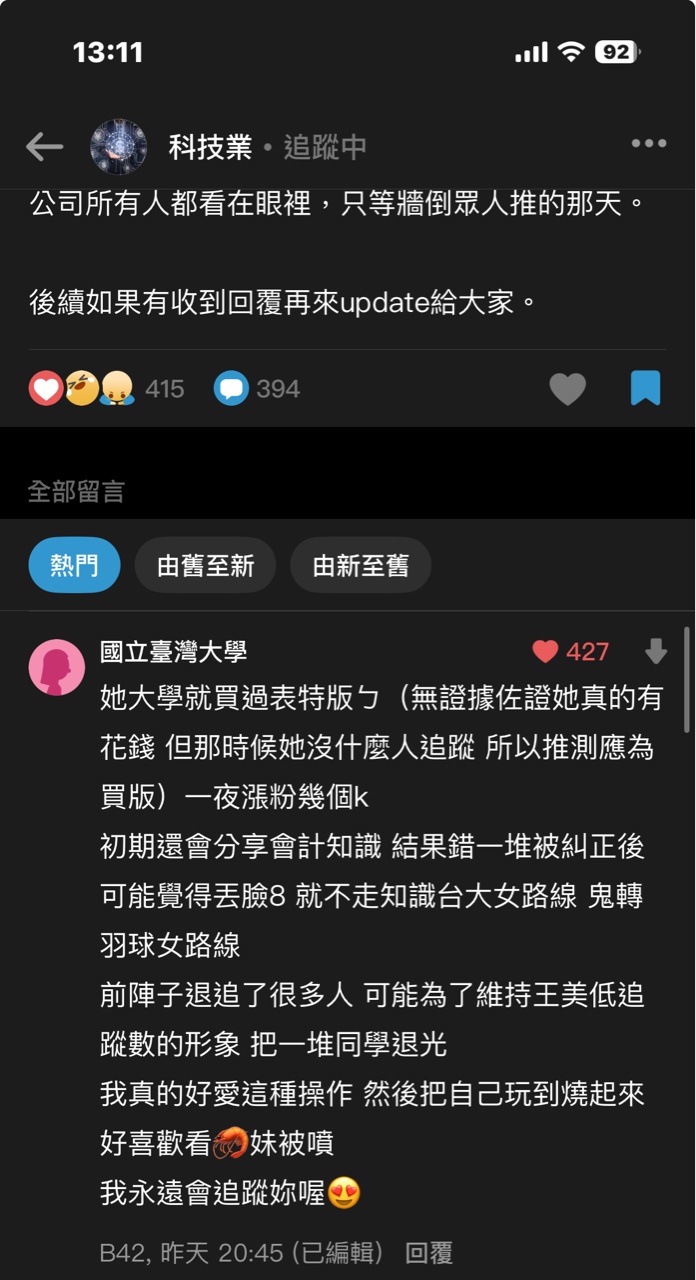The height and width of the screenshot is (1280, 696).
Task: Reply to the B42 comment via 回覆
Action: point(428,1252)
